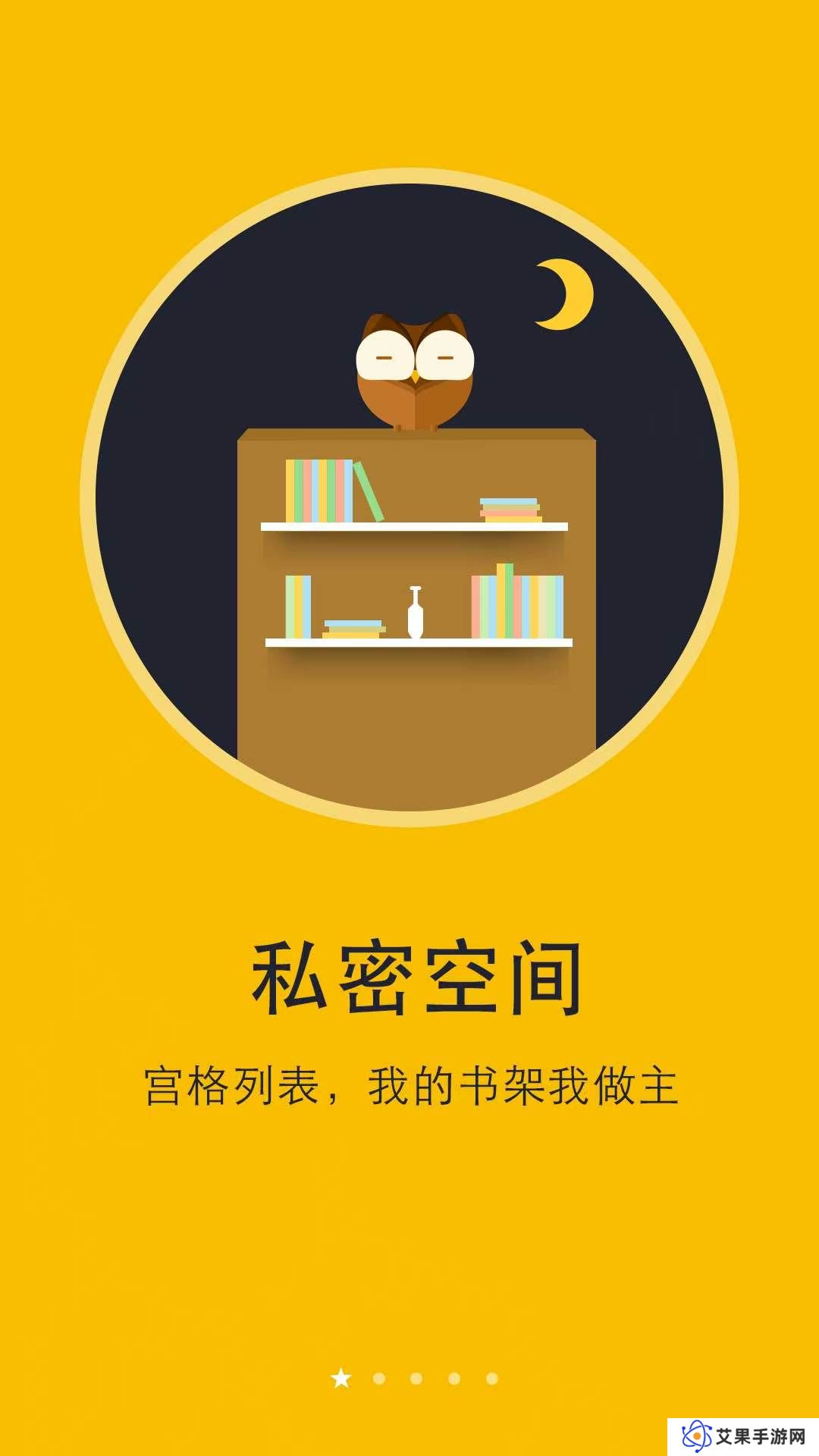Jump to the last page indicator dot
This screenshot has width=819, height=1456.
[492, 1379]
